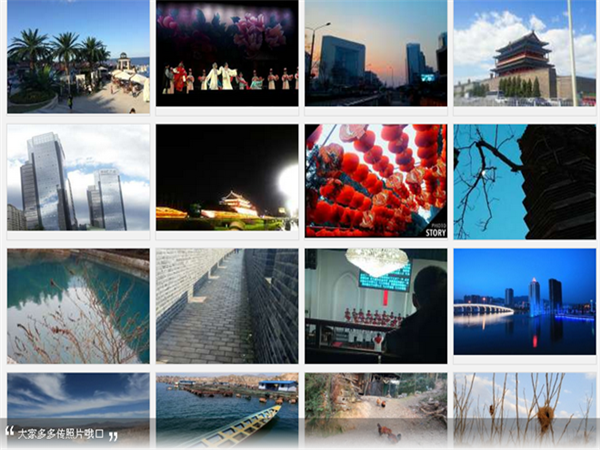Screen dimensions: 600x450
Task: Open the chandelier hall choir photo
Action: click(x=376, y=305)
